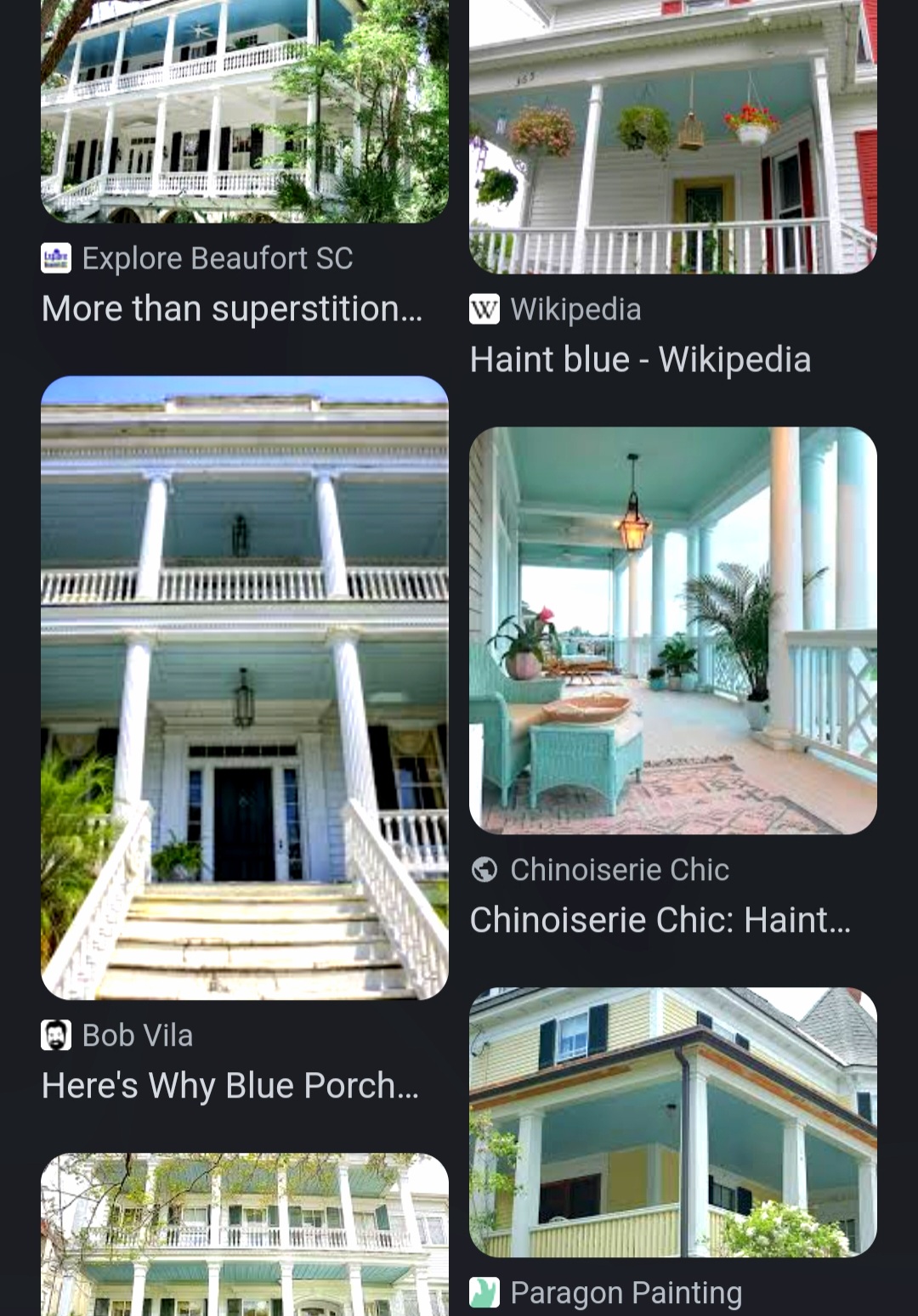Click the Paragon Painting source name
Viewport: 918px width, 1316px height.
(x=626, y=1293)
